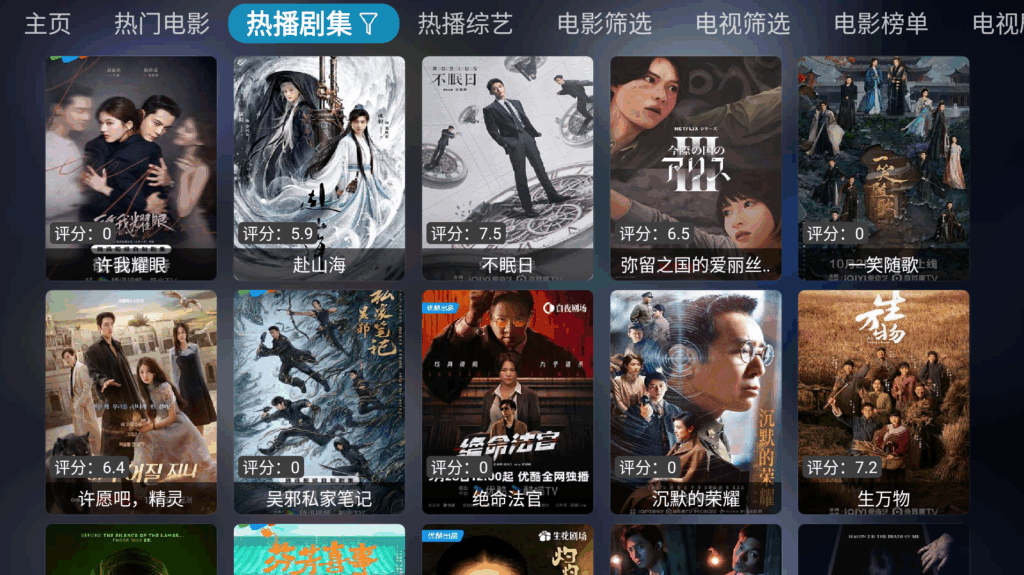
Task: Select the show 生万物
Action: (883, 401)
